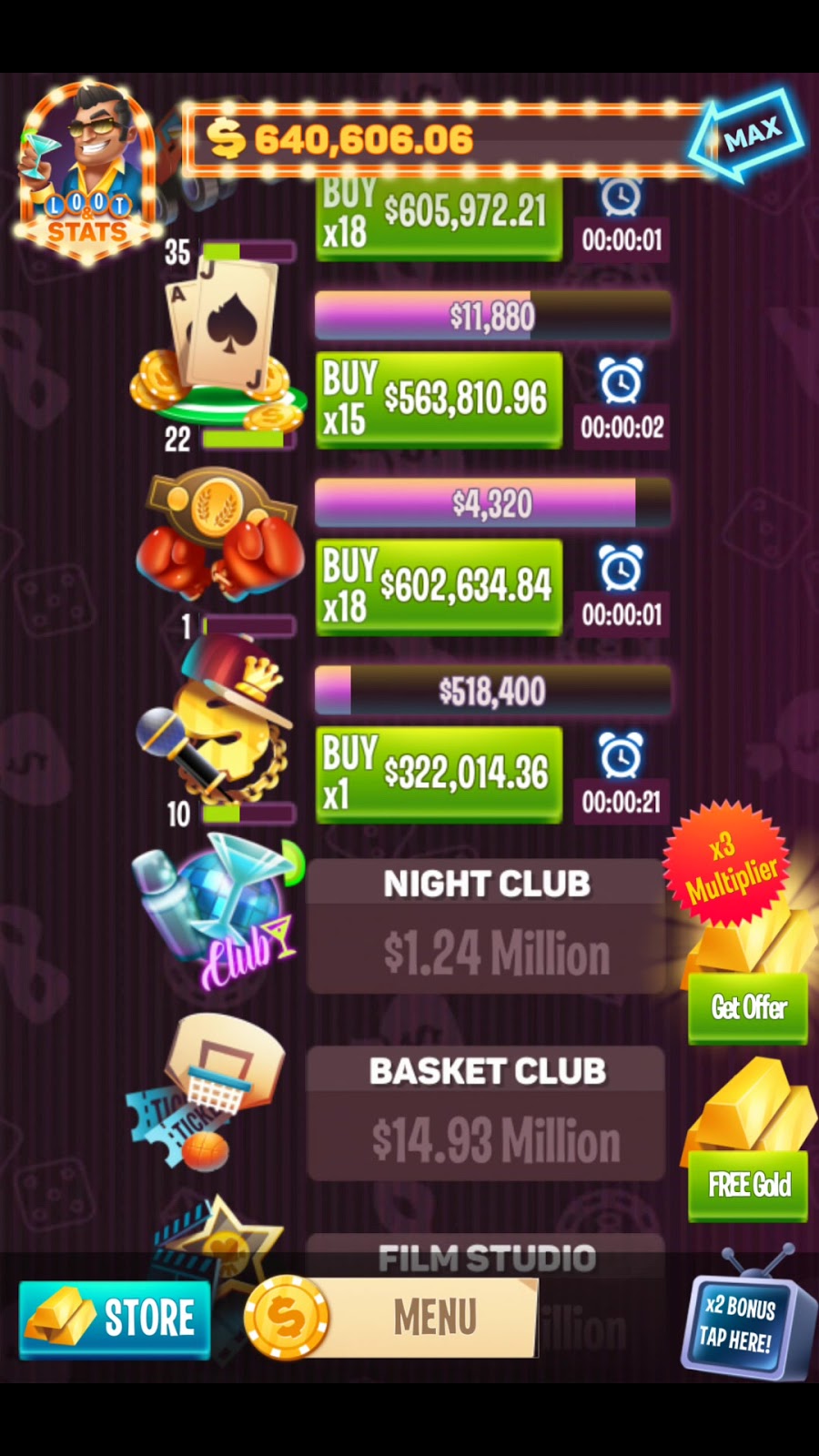The image size is (819, 1456).
Task: Get the x3 Multiplier offer
Action: pyautogui.click(x=748, y=1007)
